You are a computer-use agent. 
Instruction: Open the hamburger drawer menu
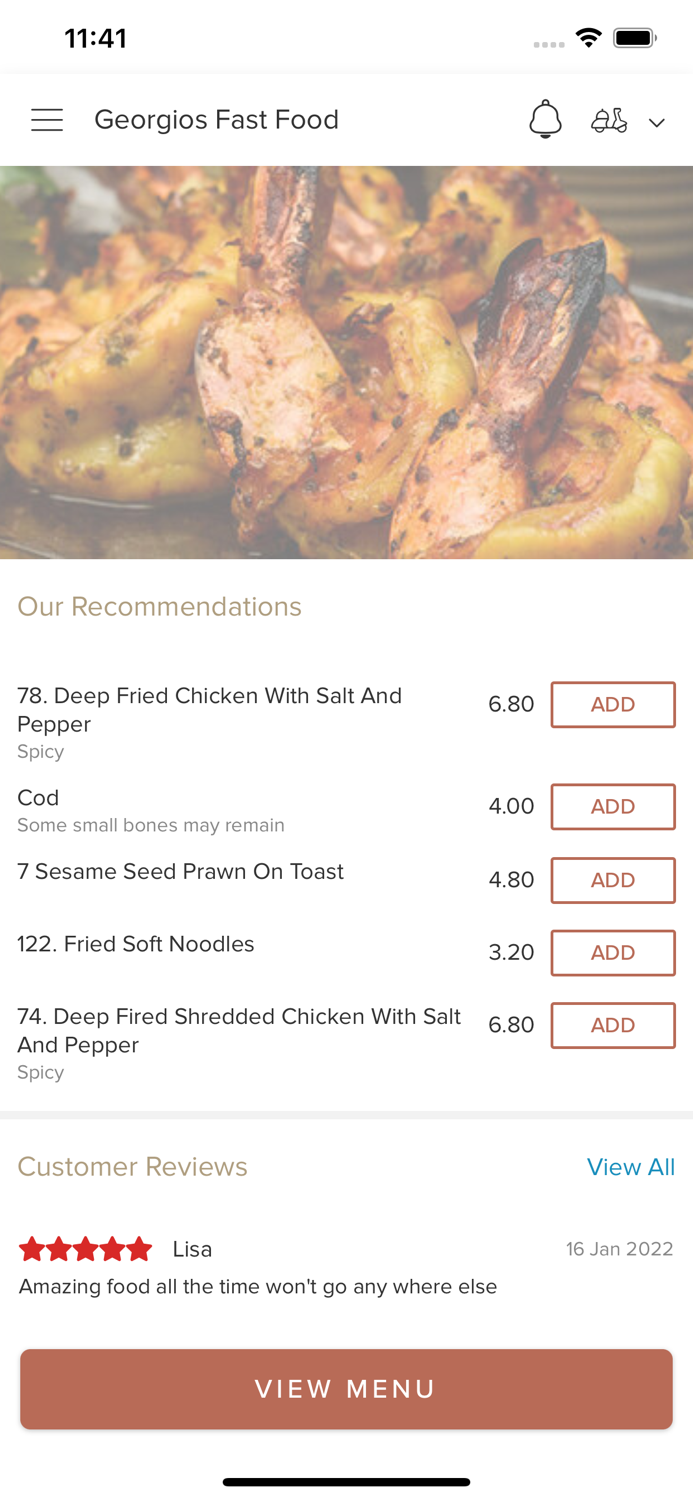(x=47, y=120)
